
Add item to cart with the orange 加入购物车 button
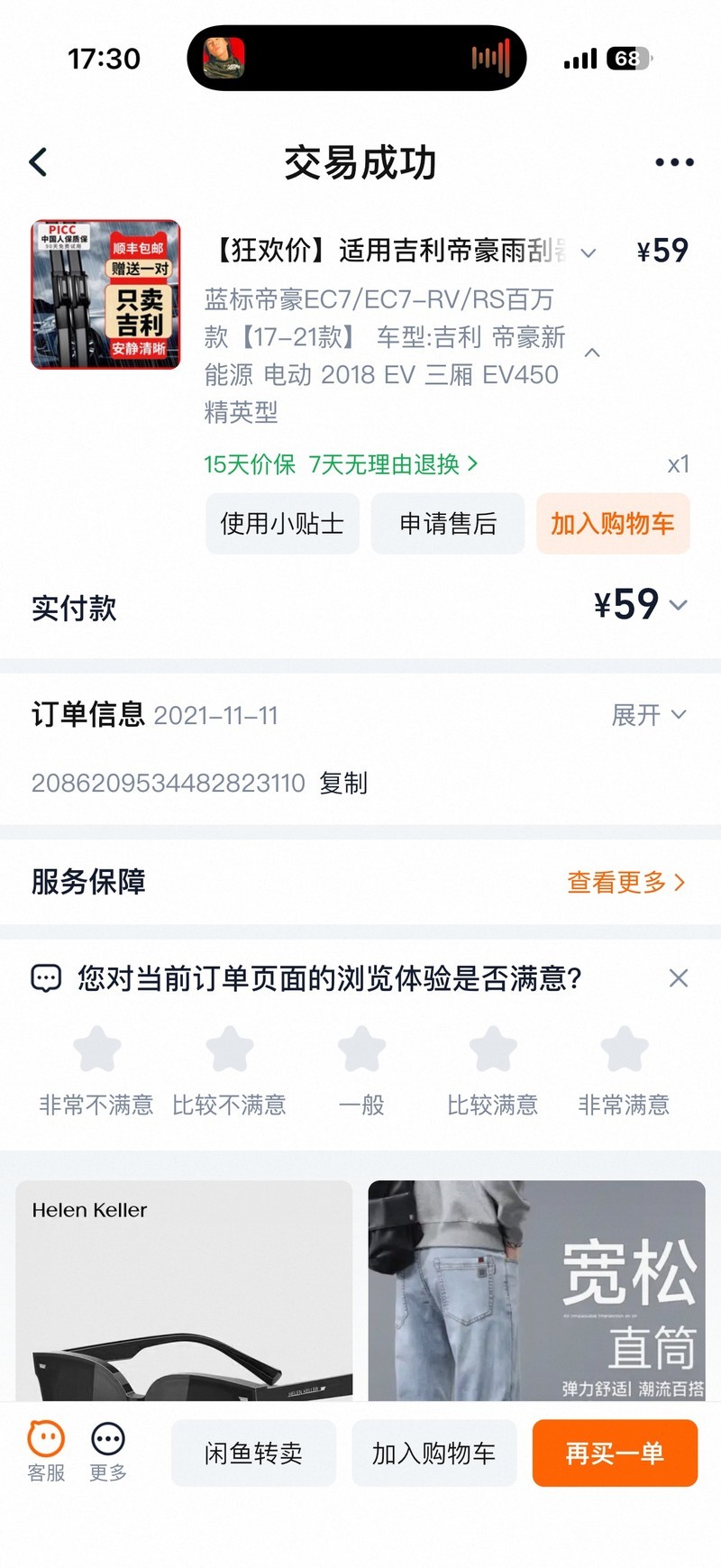pos(613,524)
